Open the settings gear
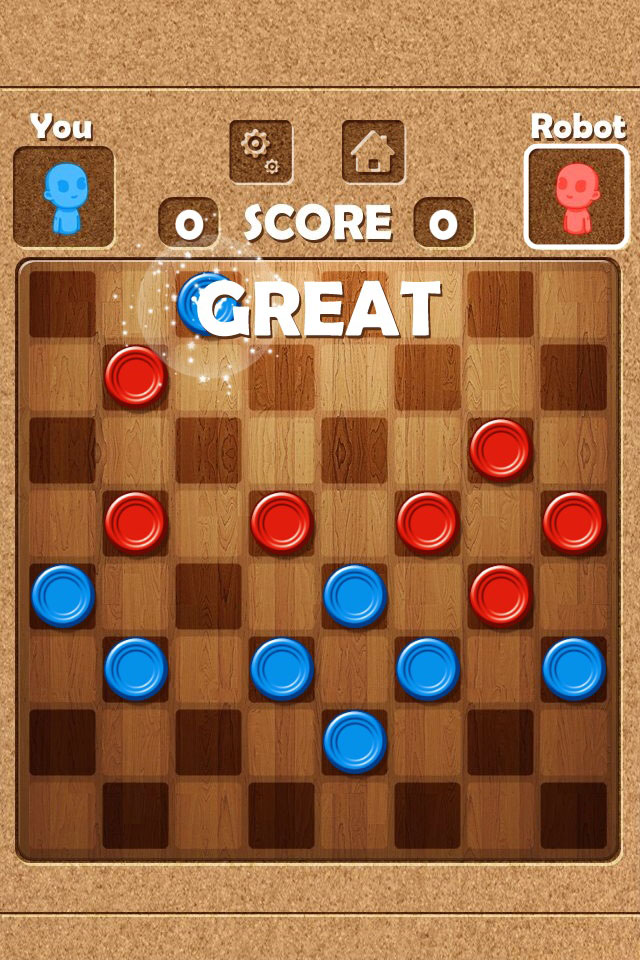 click(260, 151)
